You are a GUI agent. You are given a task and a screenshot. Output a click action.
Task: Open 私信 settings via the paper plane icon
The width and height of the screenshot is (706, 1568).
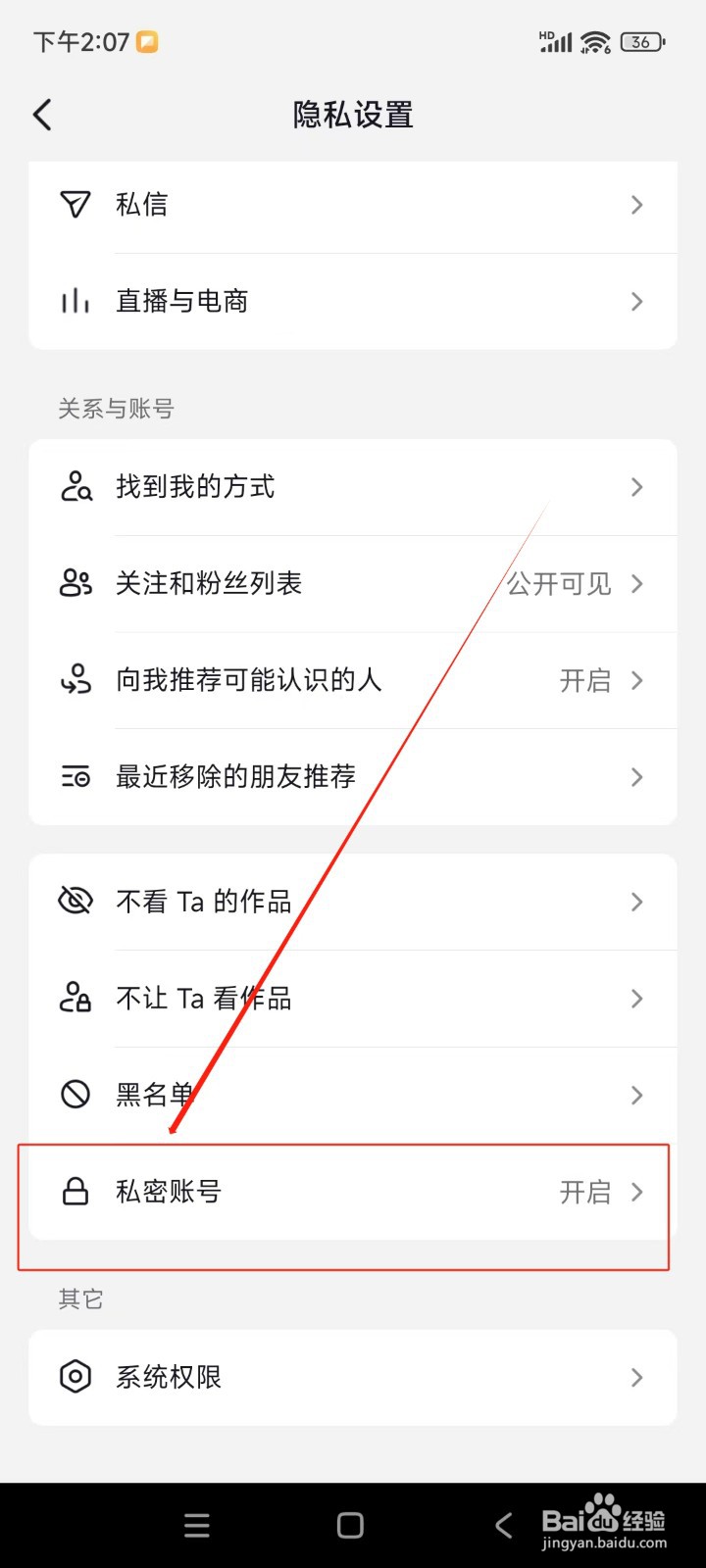pyautogui.click(x=76, y=205)
